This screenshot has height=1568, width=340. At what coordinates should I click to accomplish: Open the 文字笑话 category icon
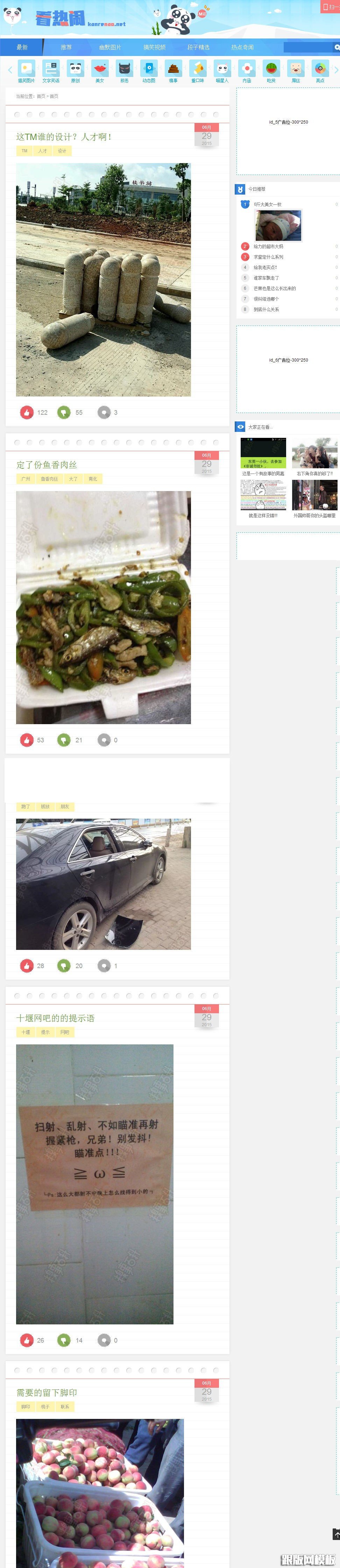[50, 71]
